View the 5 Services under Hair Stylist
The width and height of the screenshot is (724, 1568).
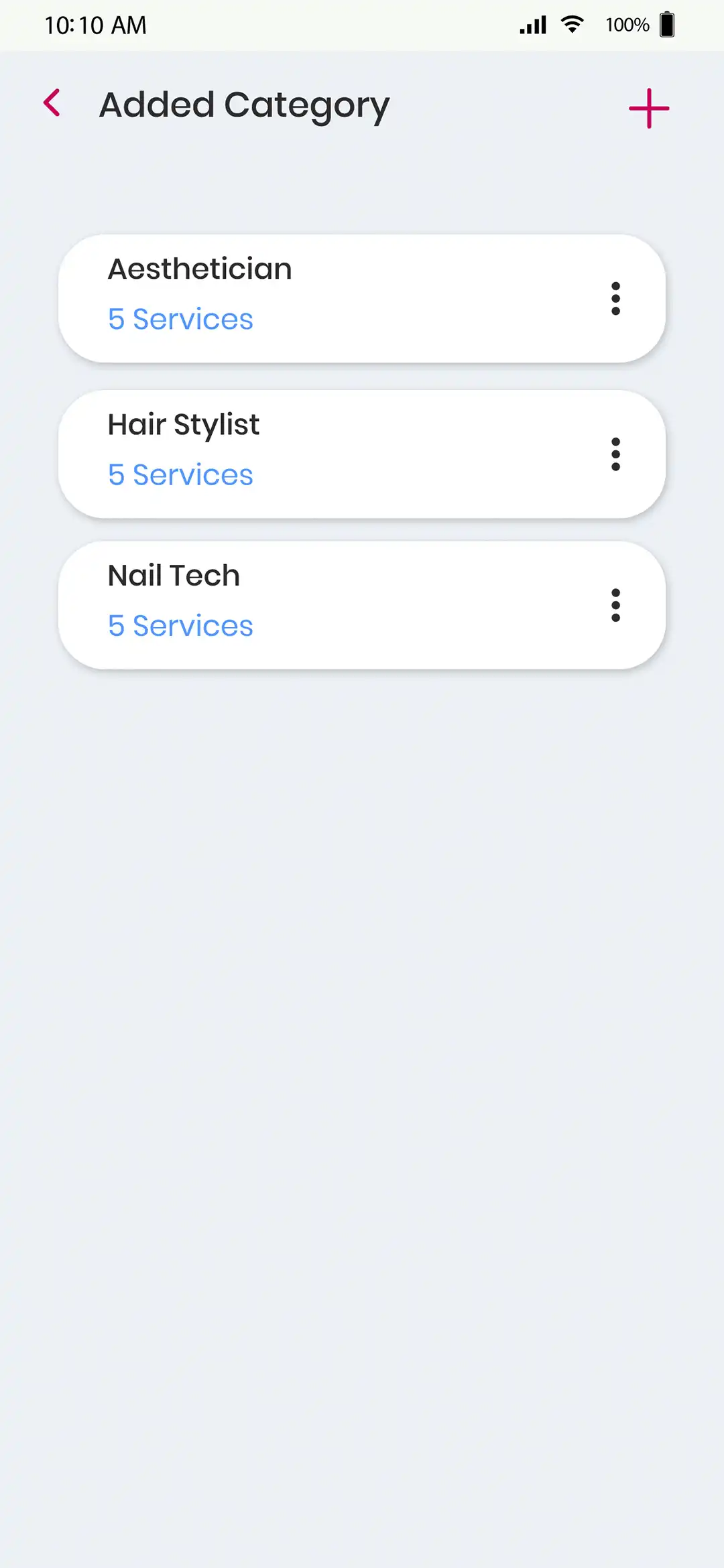coord(180,475)
